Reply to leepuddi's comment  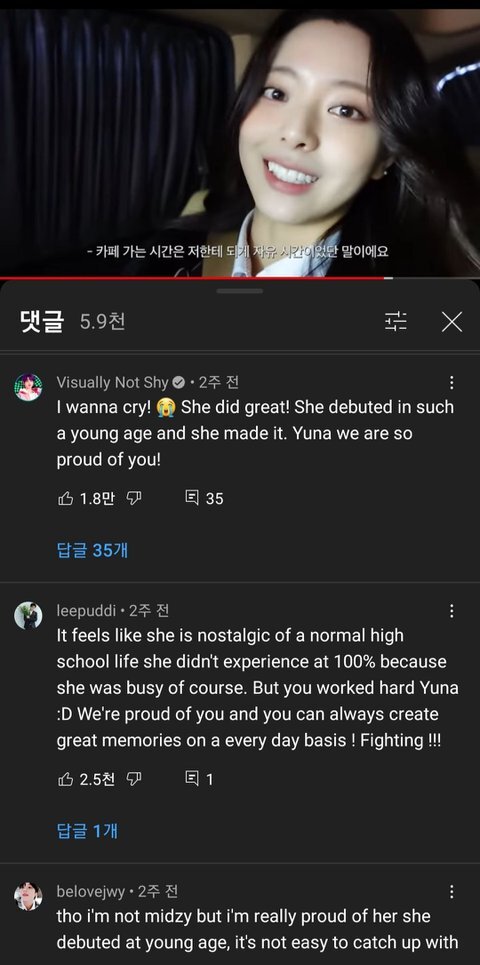[x=191, y=779]
